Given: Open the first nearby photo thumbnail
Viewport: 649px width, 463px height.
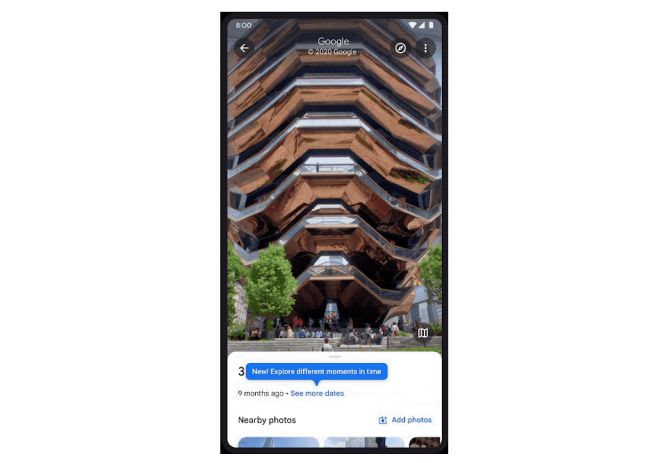Looking at the screenshot, I should click(278, 442).
